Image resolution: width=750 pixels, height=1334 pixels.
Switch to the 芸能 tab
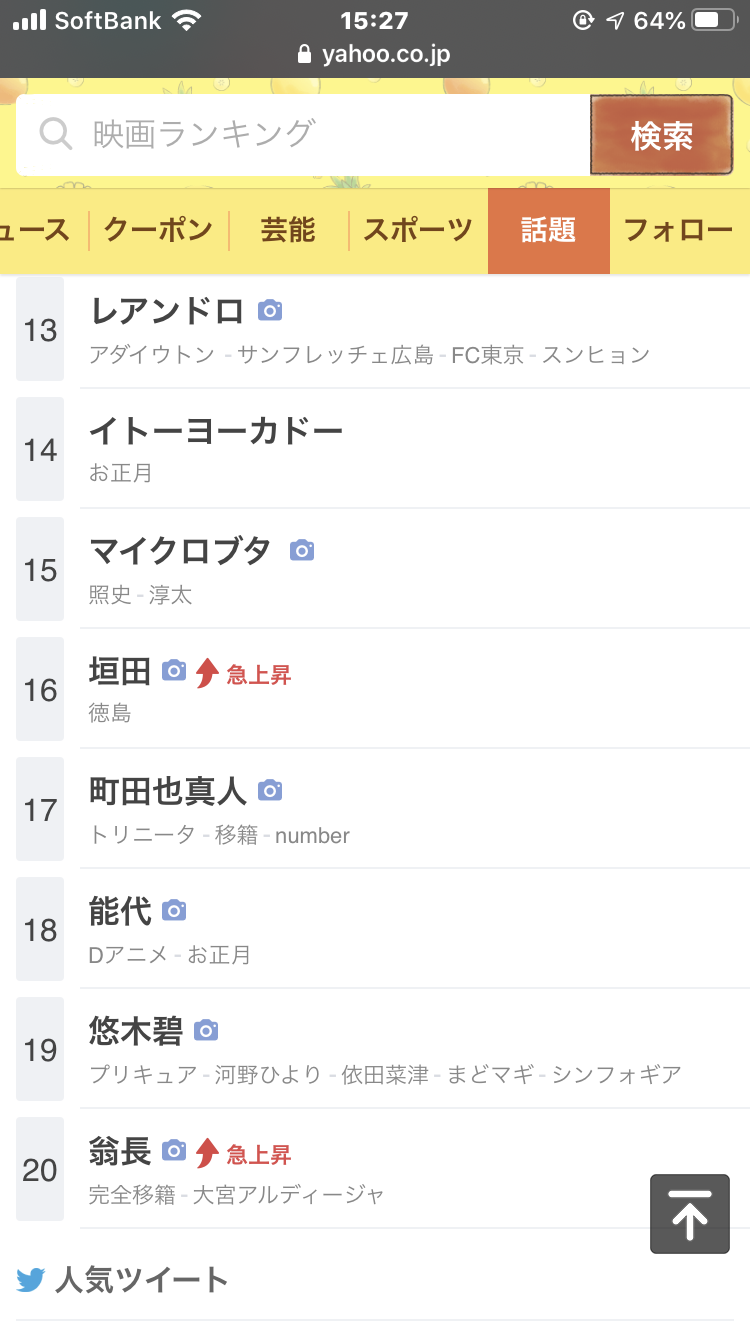[x=288, y=230]
